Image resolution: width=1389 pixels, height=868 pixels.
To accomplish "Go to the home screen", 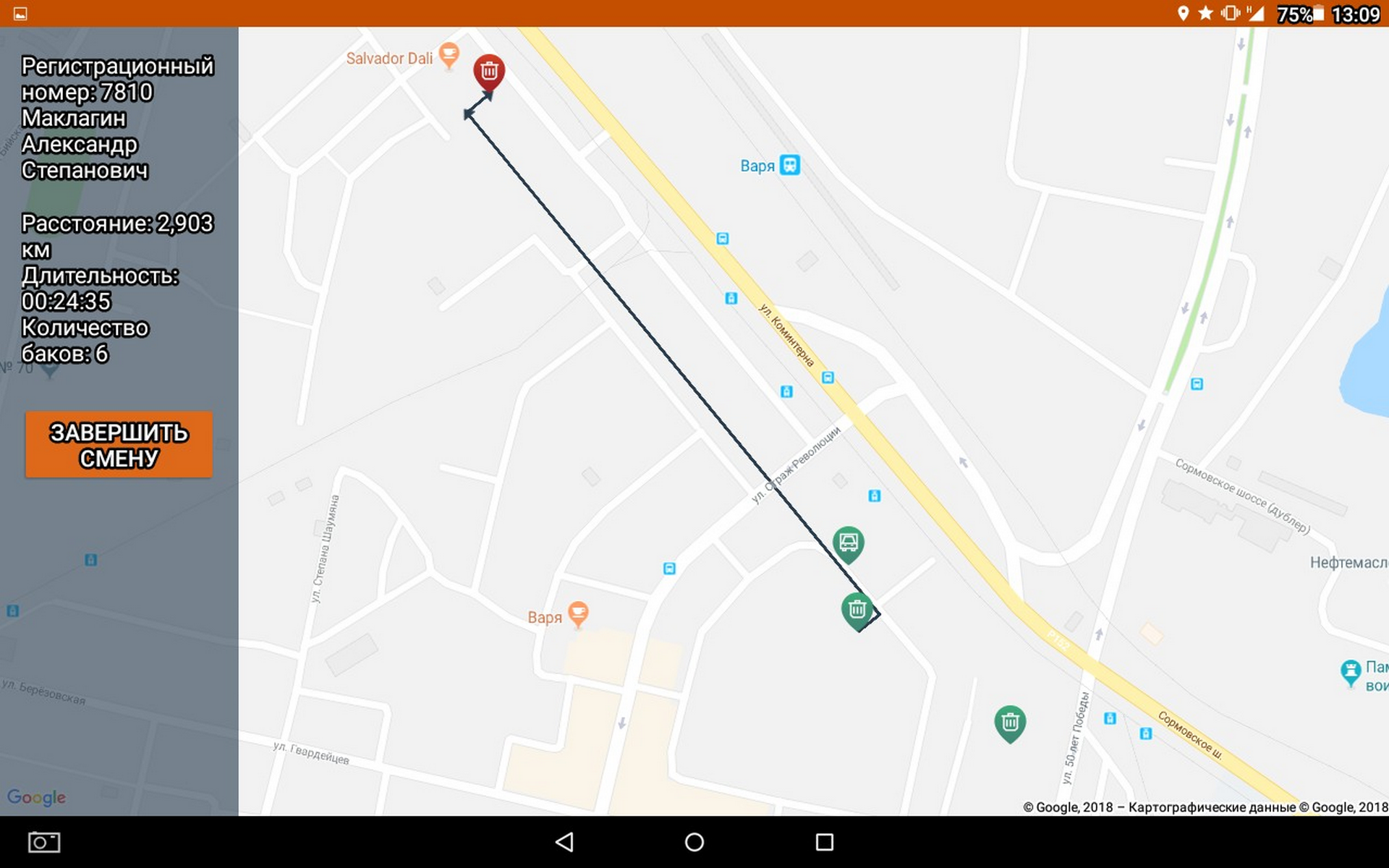I will pos(694,842).
